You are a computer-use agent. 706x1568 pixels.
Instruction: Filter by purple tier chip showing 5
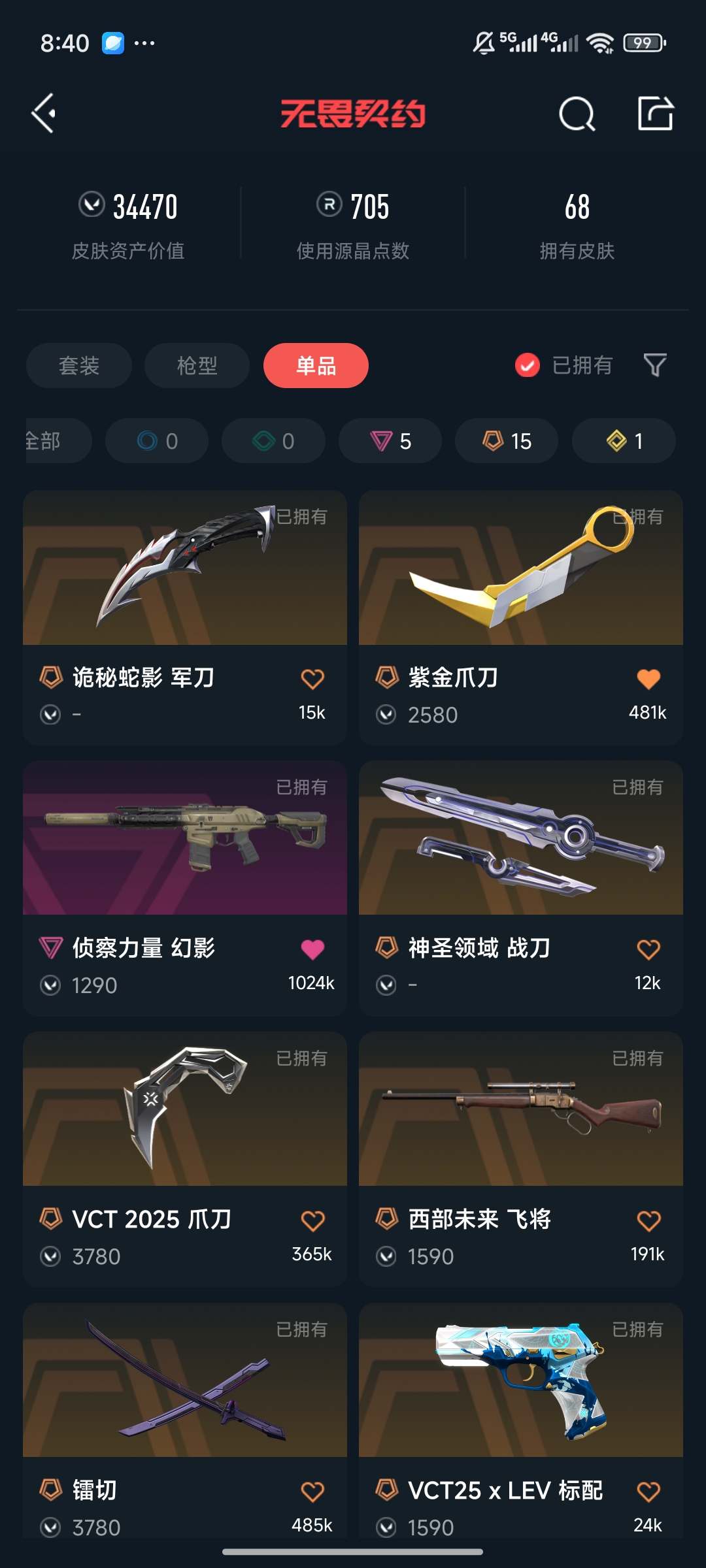tap(390, 441)
